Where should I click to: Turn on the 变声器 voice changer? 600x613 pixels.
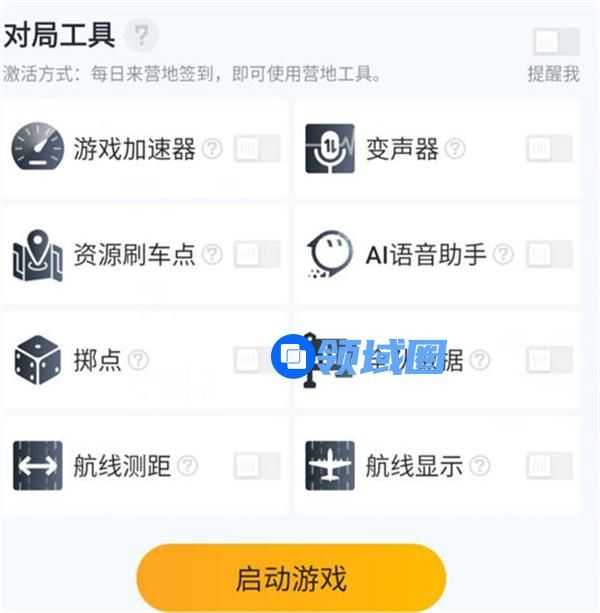pos(549,149)
